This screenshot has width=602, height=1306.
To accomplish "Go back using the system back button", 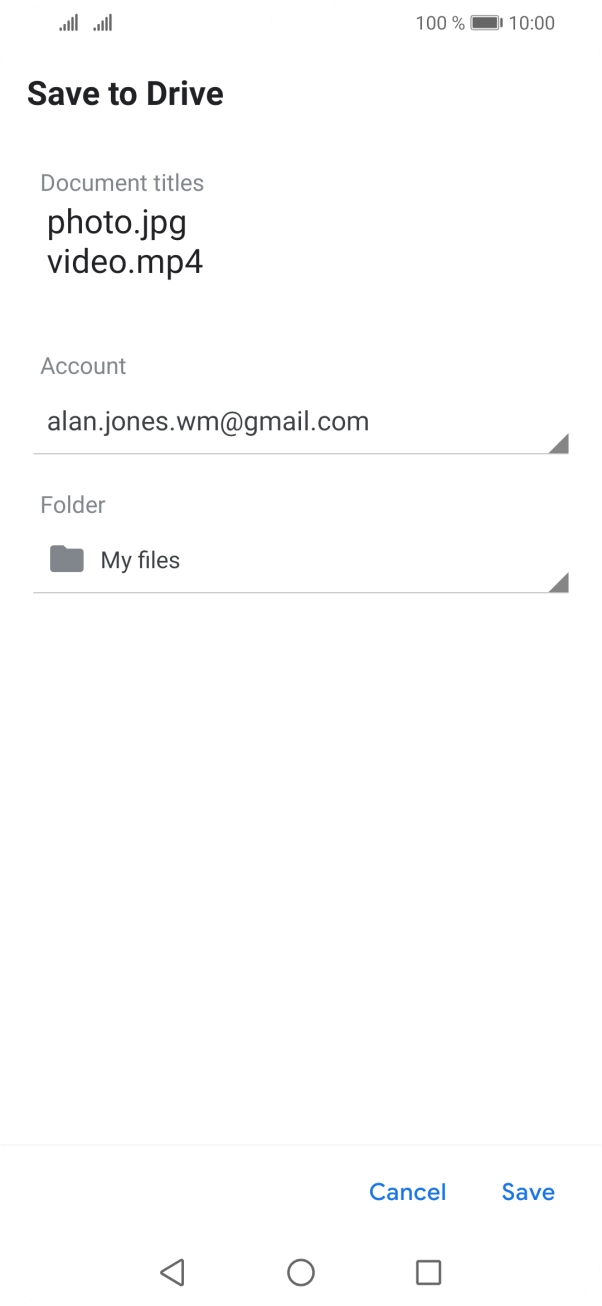I will [x=172, y=1272].
